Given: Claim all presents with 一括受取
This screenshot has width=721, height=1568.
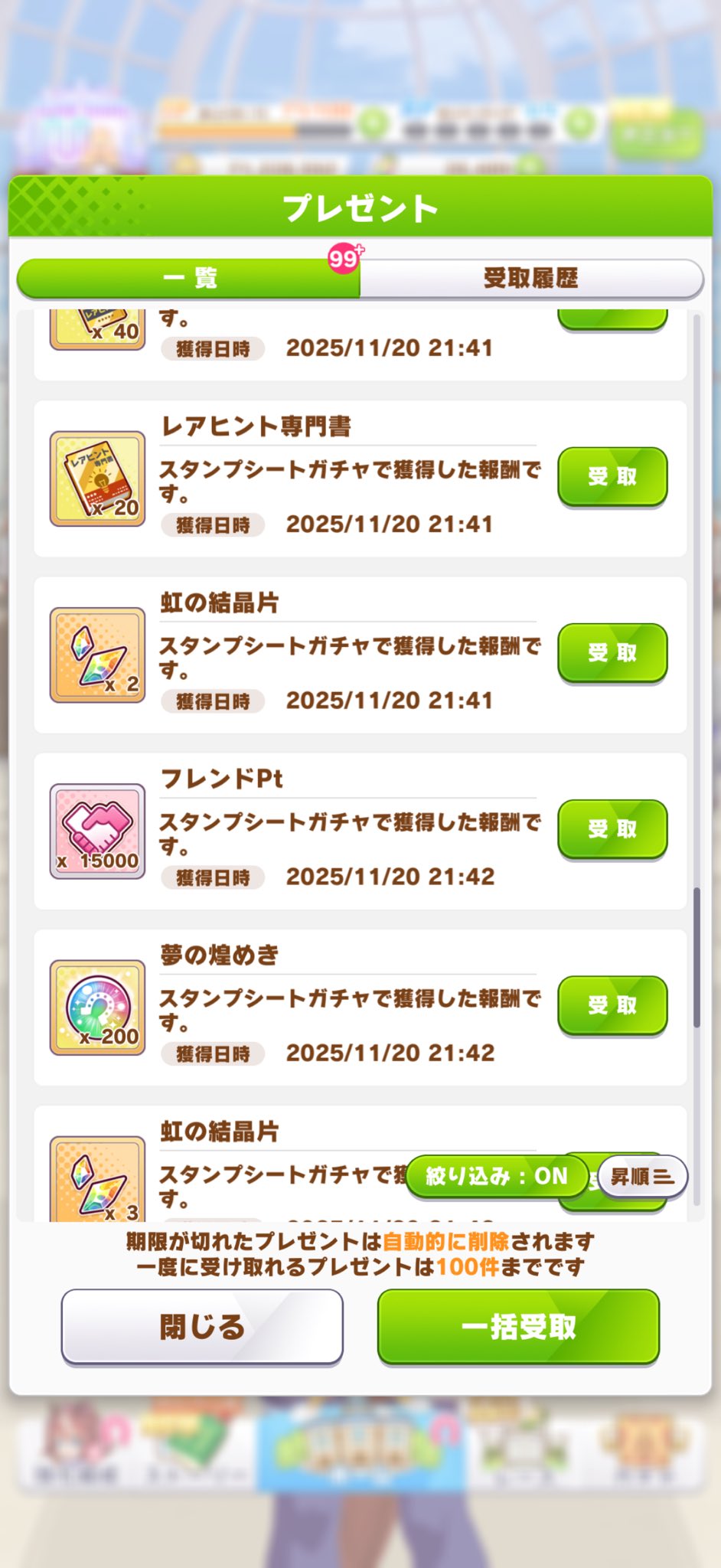Looking at the screenshot, I should tap(518, 1326).
